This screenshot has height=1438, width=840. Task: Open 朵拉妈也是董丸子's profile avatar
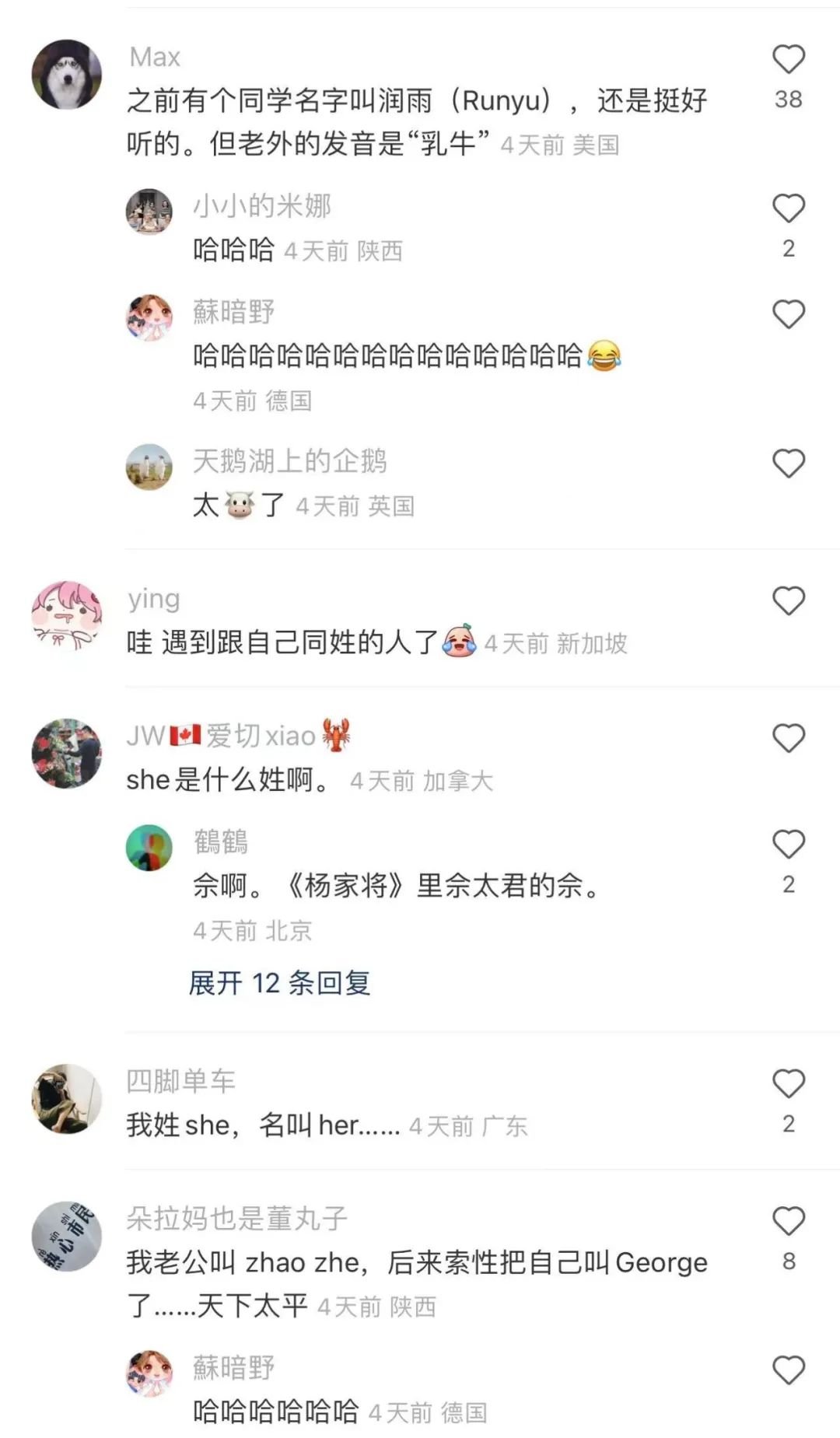point(67,1236)
